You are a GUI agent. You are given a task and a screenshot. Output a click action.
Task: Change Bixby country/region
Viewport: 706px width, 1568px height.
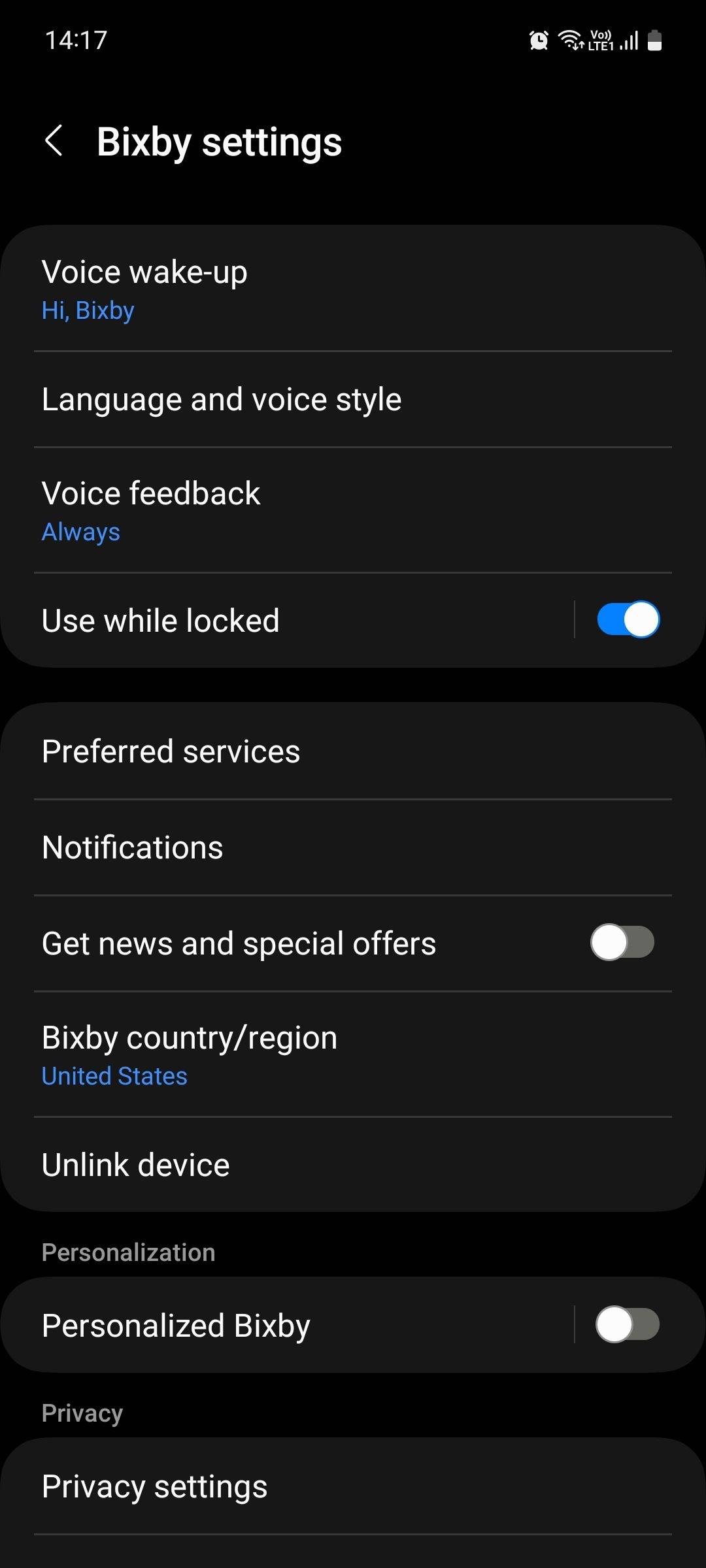353,1054
